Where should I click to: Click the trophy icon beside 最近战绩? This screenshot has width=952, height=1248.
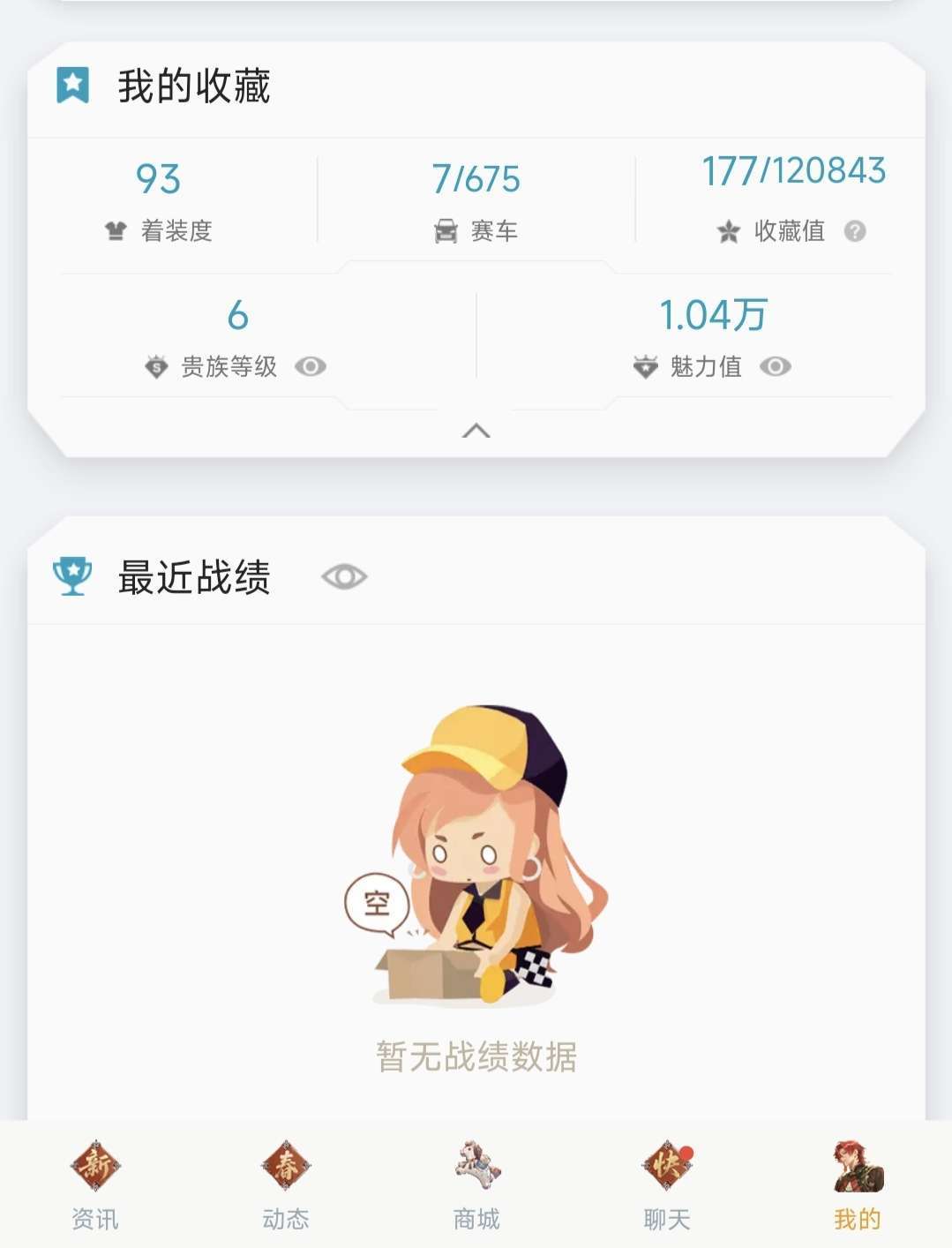pos(73,575)
